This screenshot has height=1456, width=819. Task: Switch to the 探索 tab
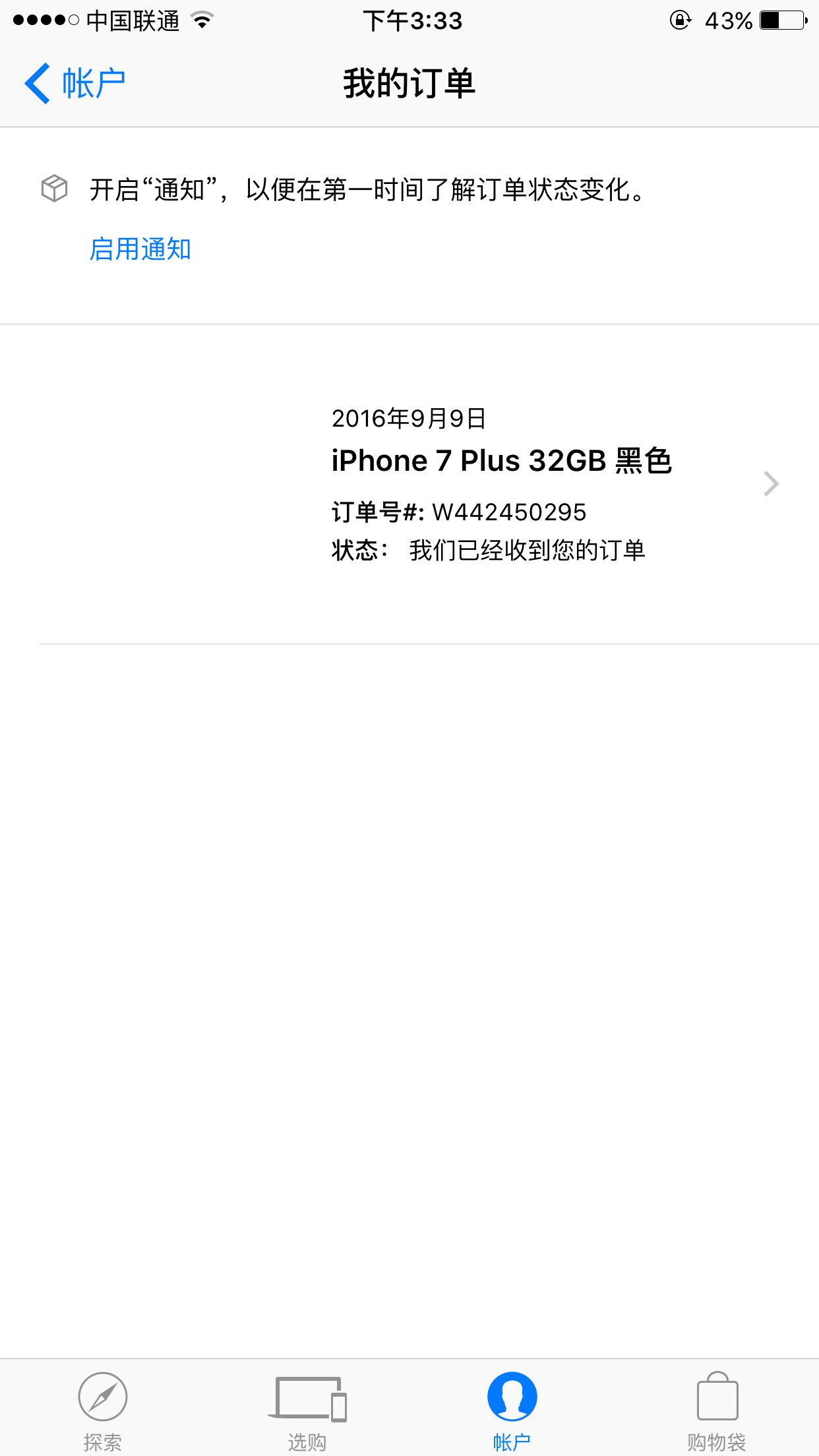[102, 1409]
